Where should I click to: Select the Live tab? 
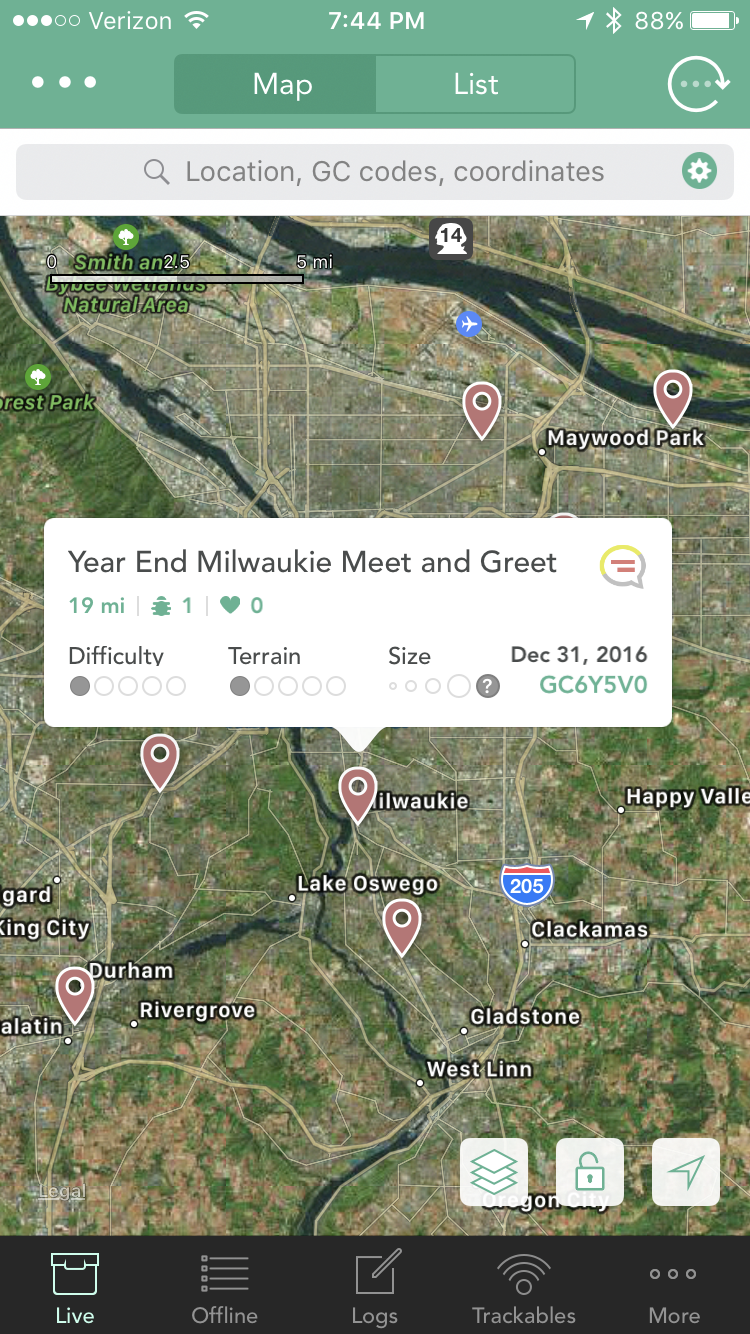[x=75, y=1288]
